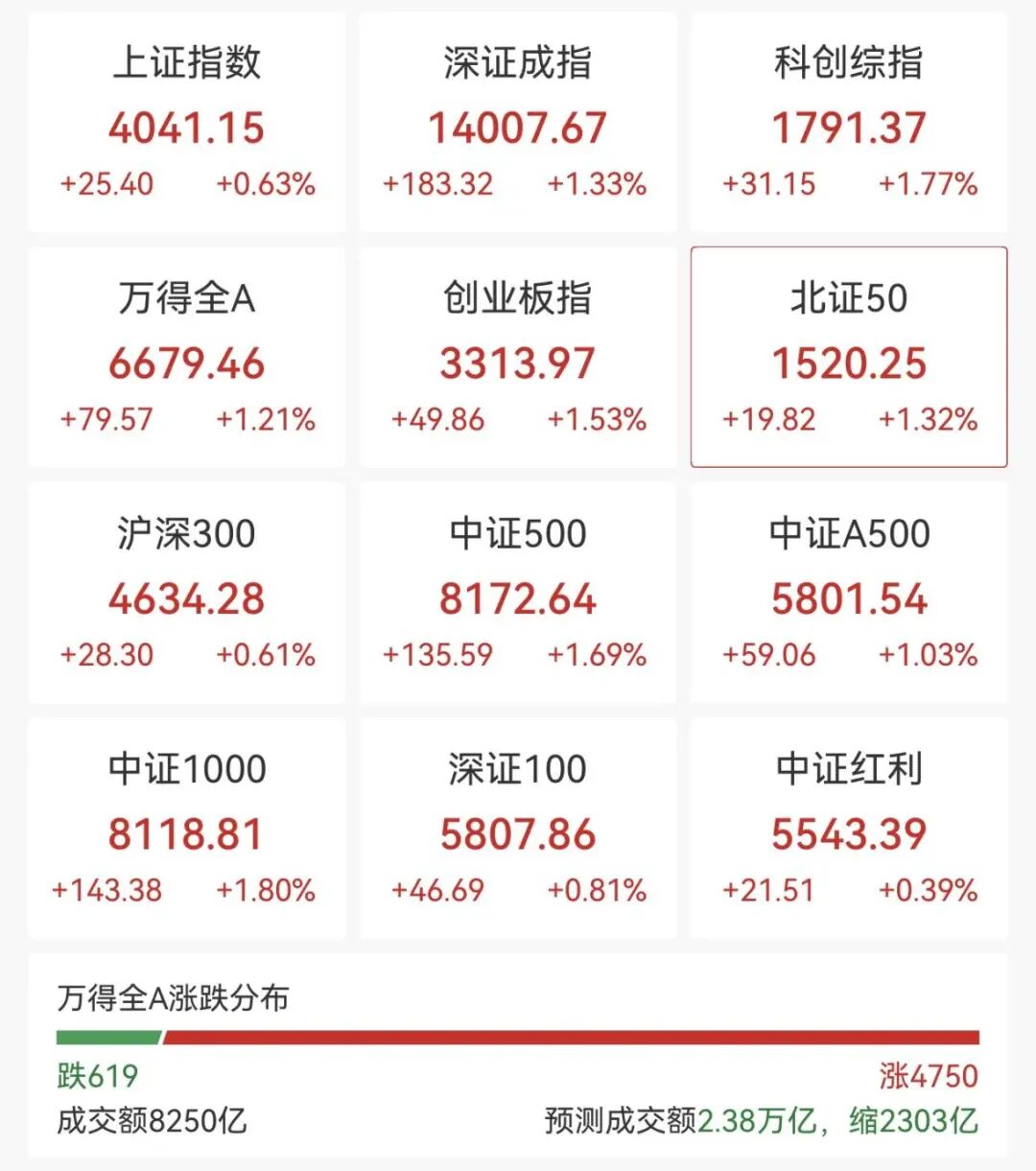The image size is (1036, 1171).
Task: View 深证100 index details
Action: [x=517, y=828]
